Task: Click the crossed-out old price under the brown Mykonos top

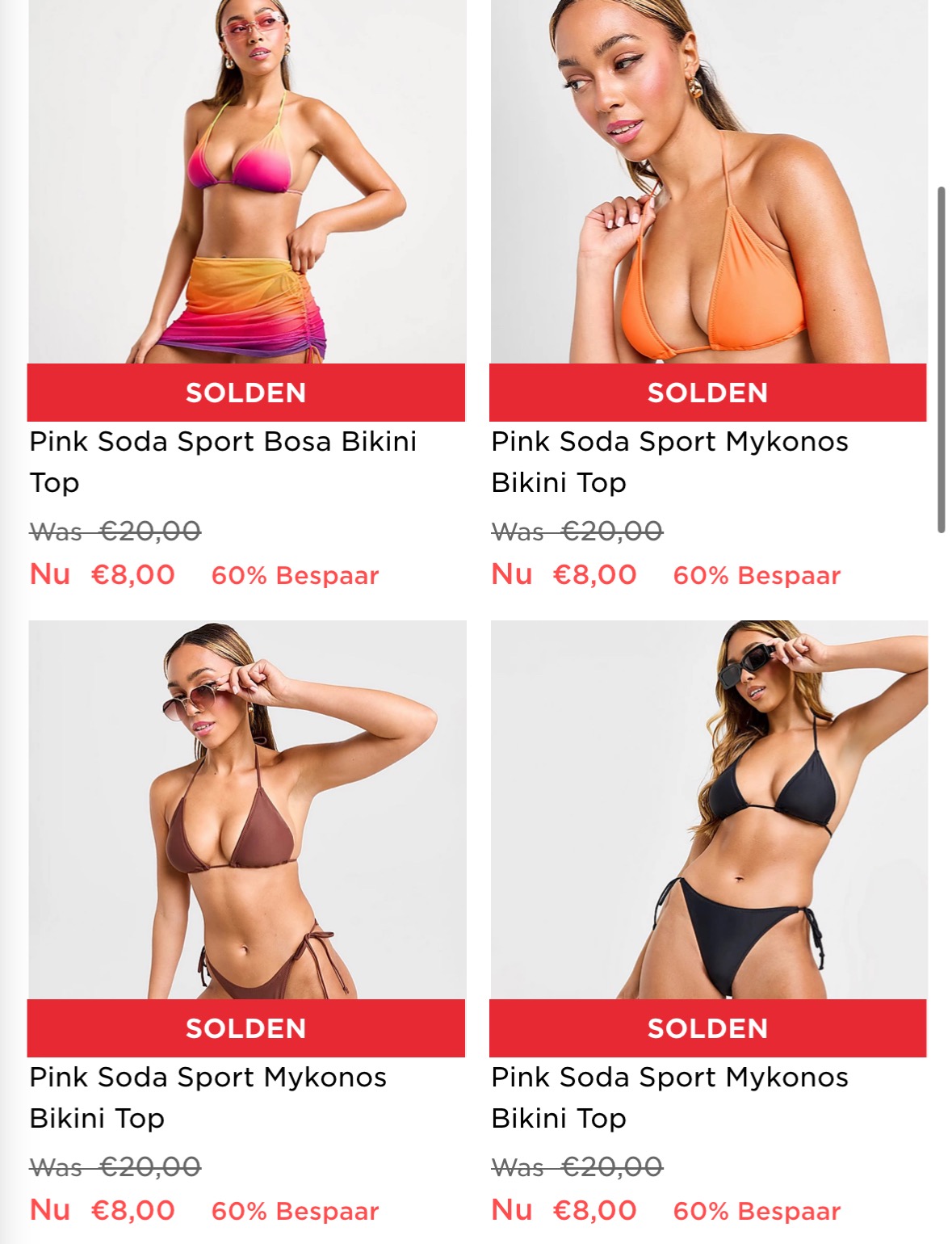Action: (x=114, y=1166)
